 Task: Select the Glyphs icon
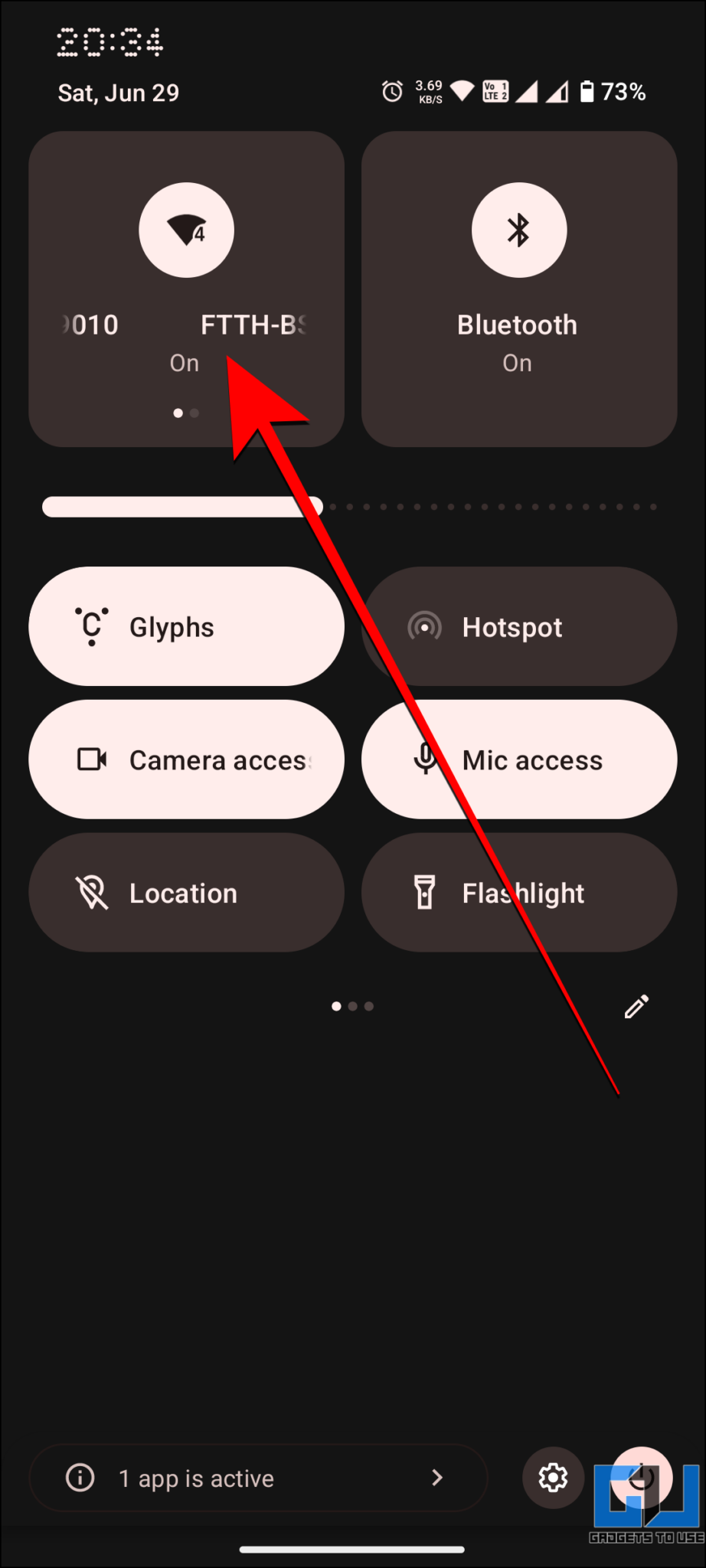pyautogui.click(x=92, y=626)
